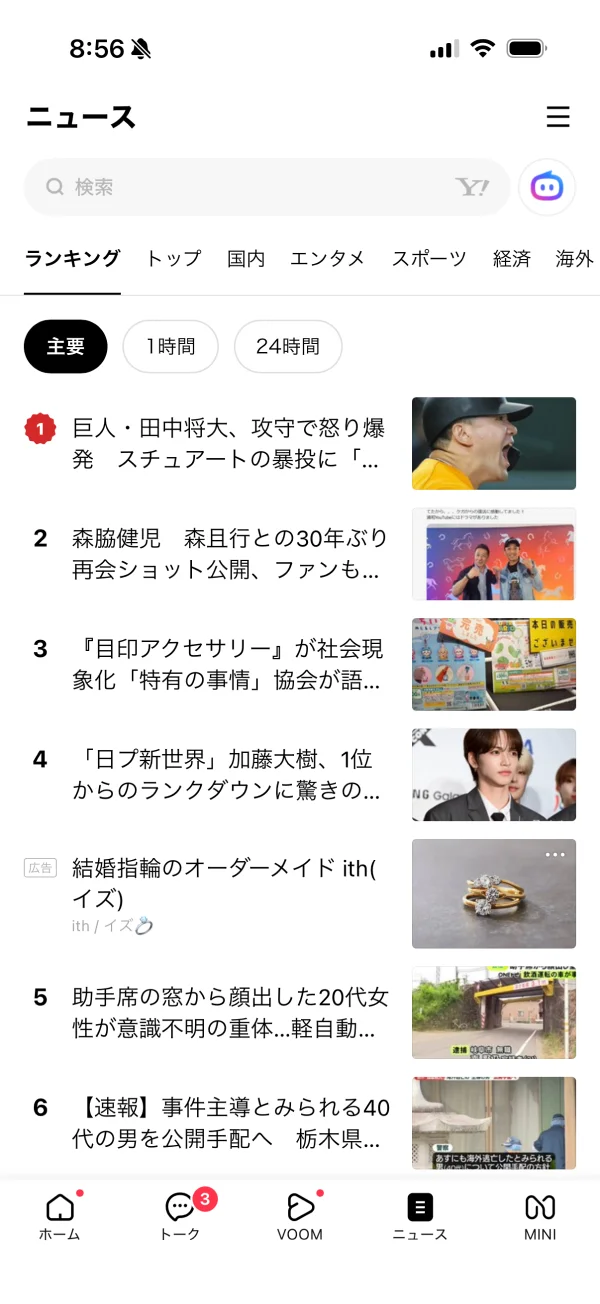
Task: Tap the 検索 search field
Action: coord(267,187)
